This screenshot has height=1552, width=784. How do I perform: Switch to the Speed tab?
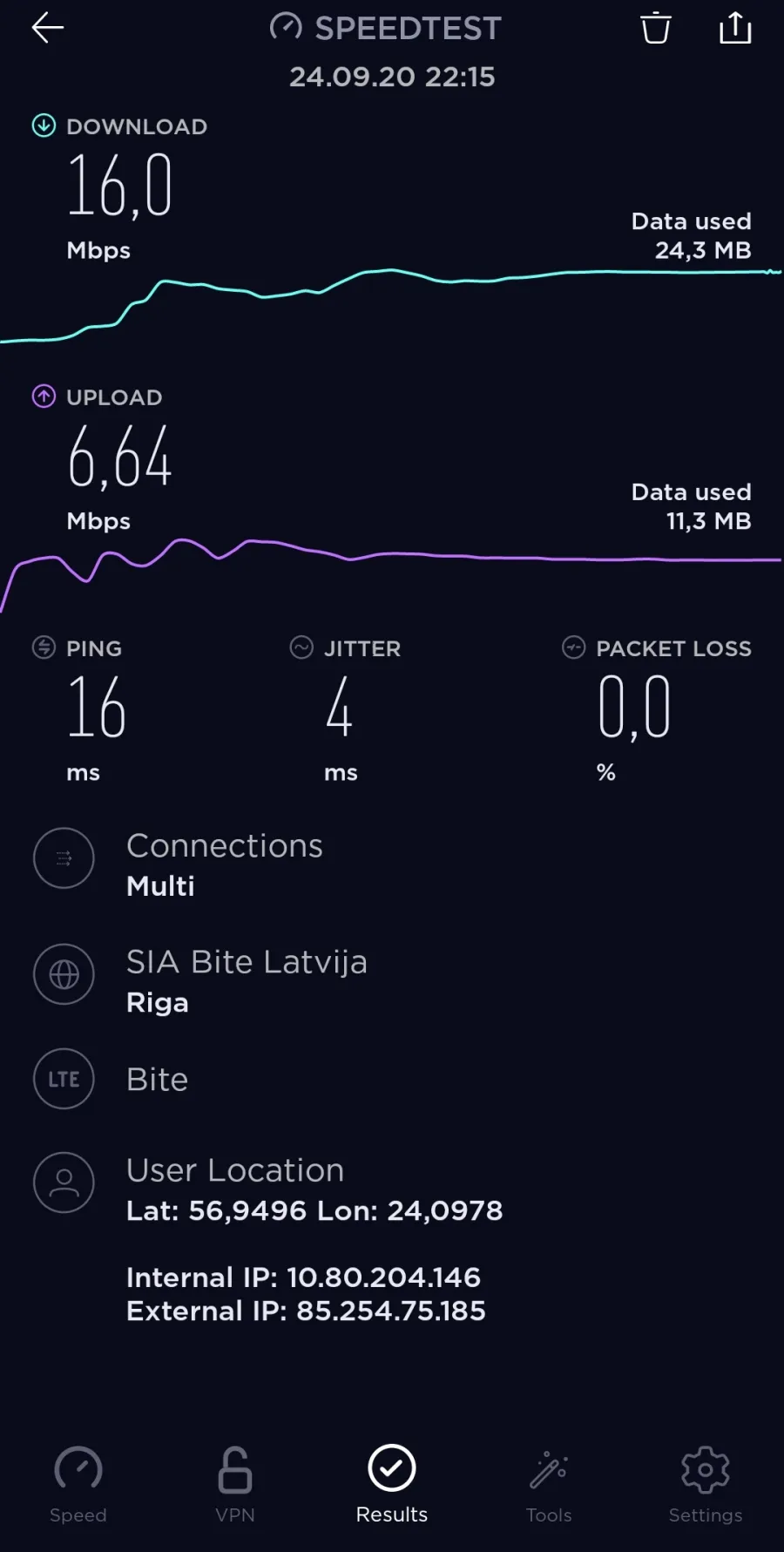78,1485
